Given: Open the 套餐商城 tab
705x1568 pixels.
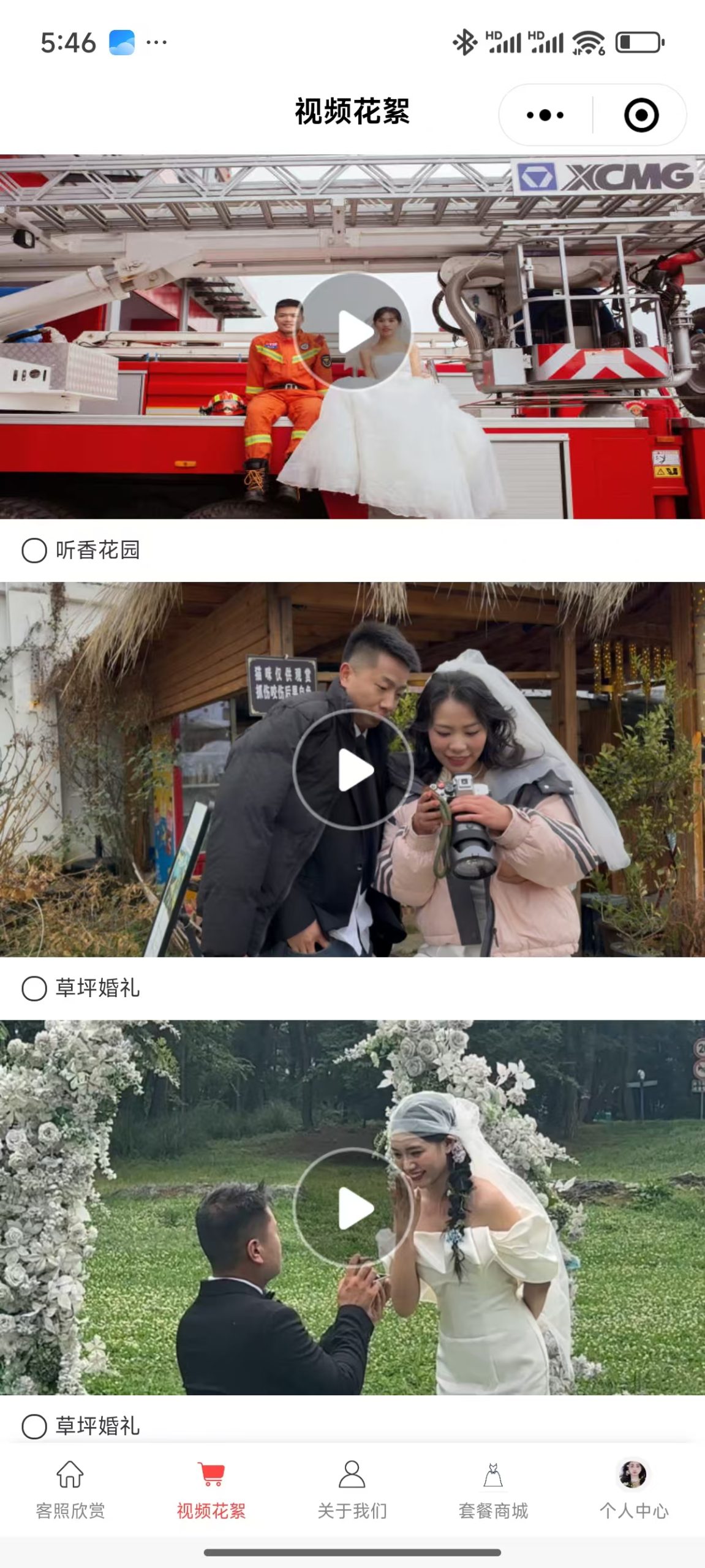Looking at the screenshot, I should click(x=493, y=1489).
